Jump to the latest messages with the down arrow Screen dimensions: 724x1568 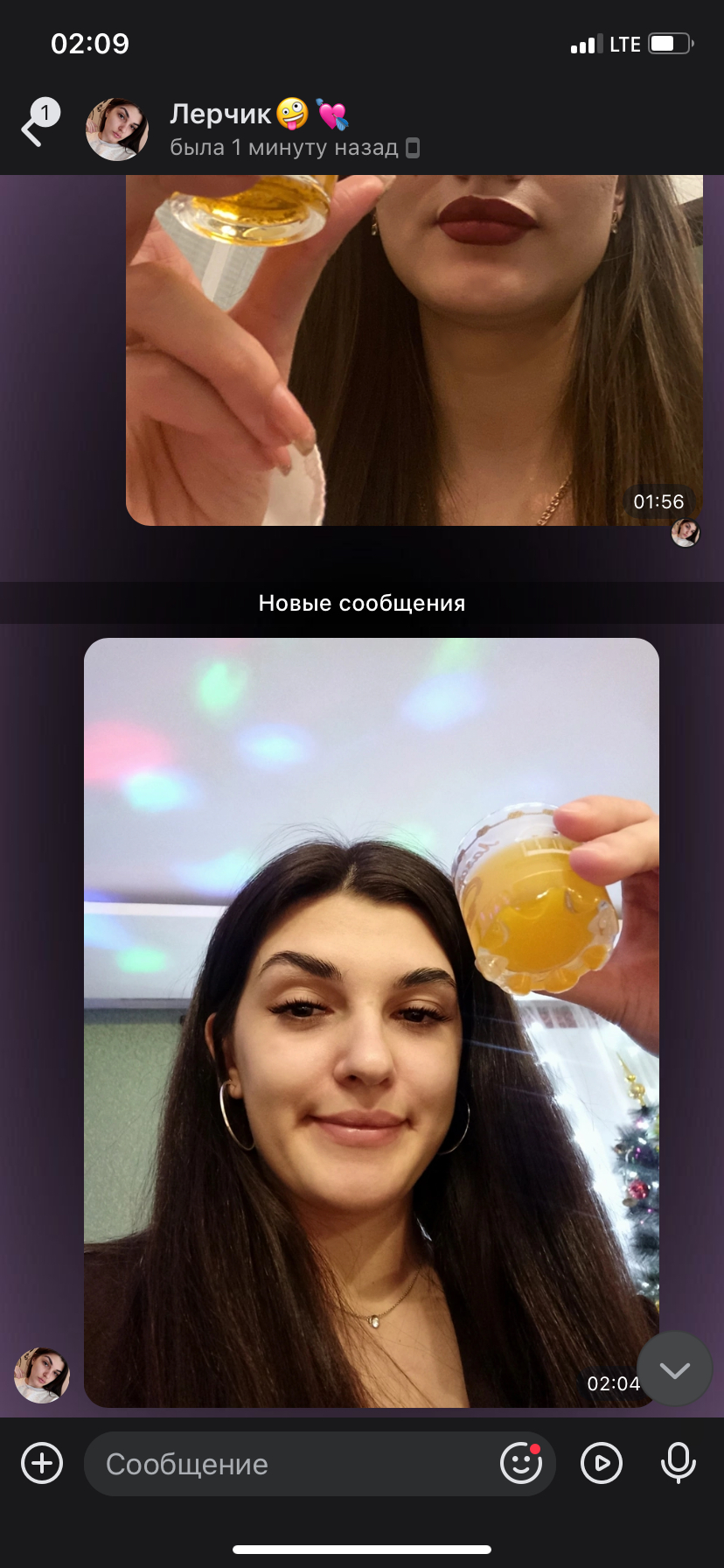pyautogui.click(x=675, y=1369)
